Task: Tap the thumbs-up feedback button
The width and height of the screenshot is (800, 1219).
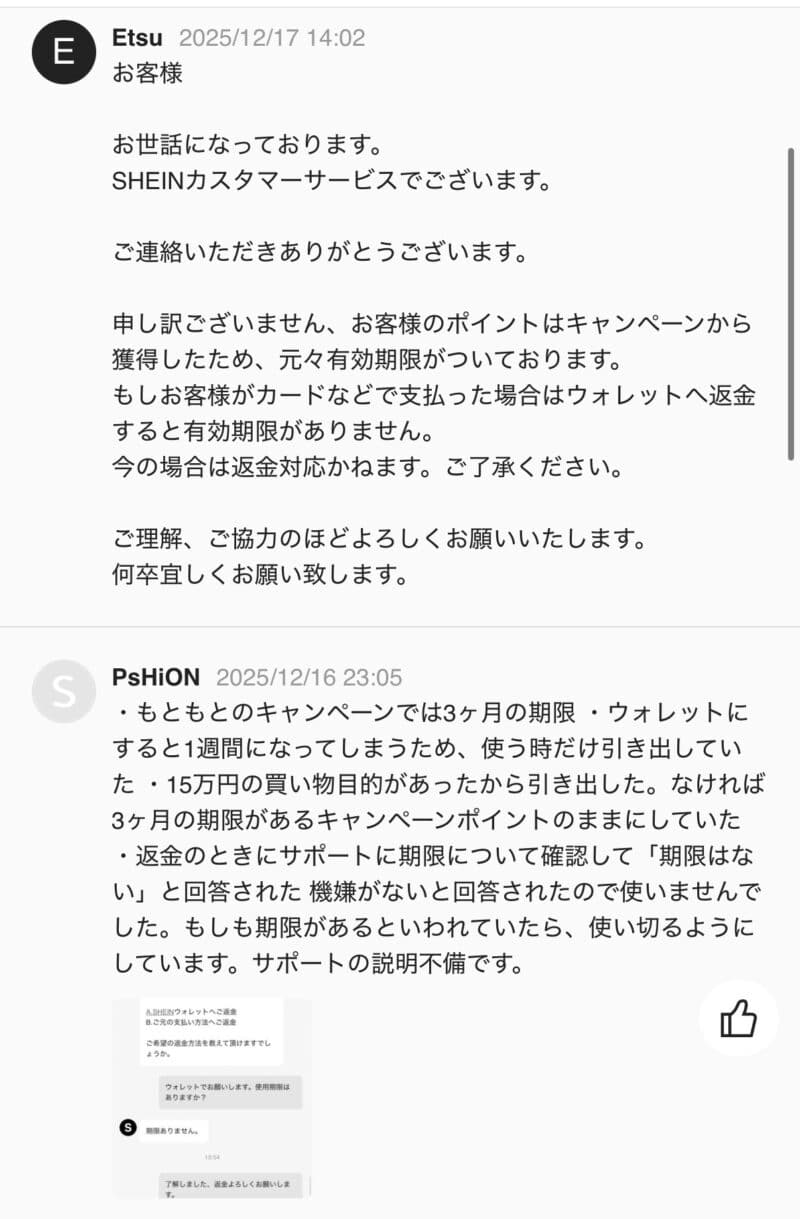Action: pos(738,1019)
